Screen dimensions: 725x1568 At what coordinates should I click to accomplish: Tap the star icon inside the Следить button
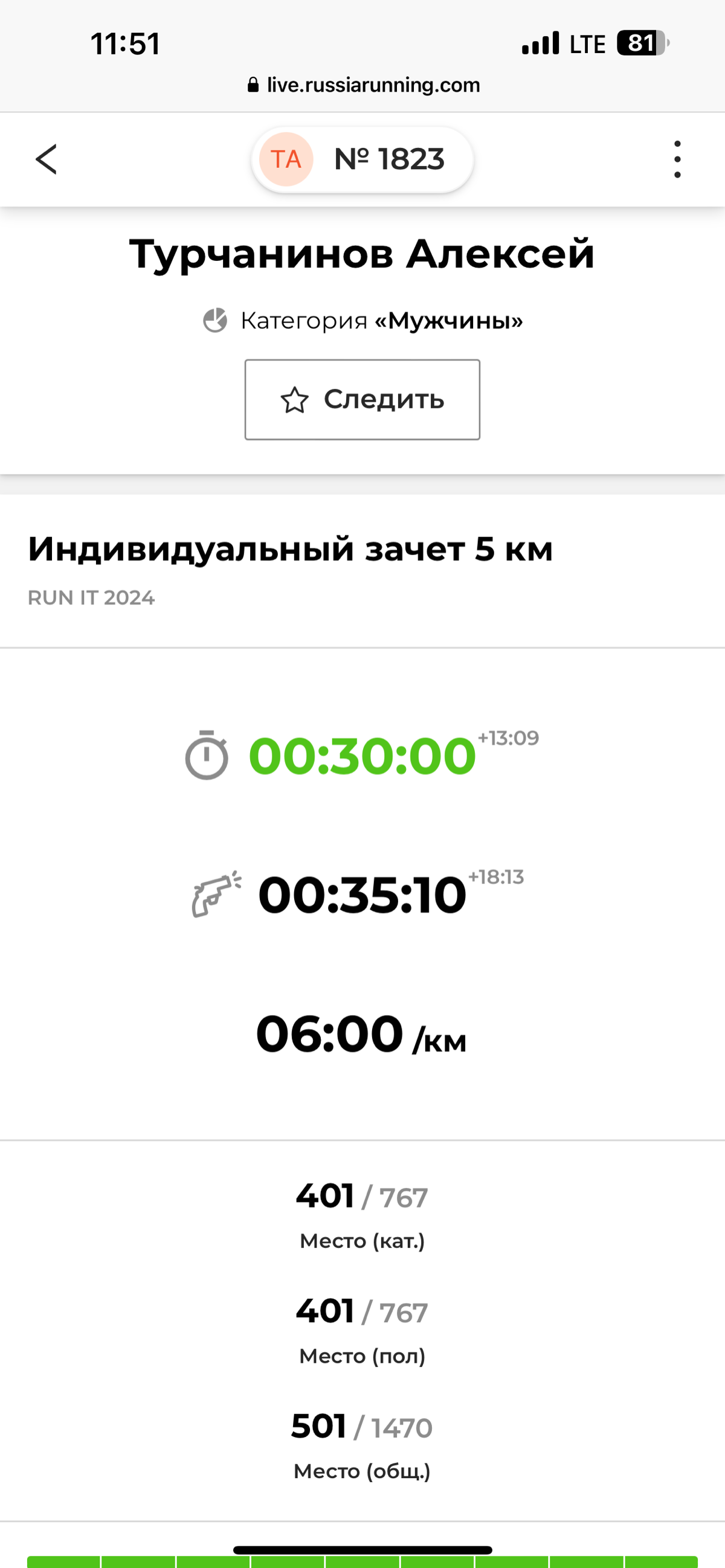pyautogui.click(x=294, y=400)
